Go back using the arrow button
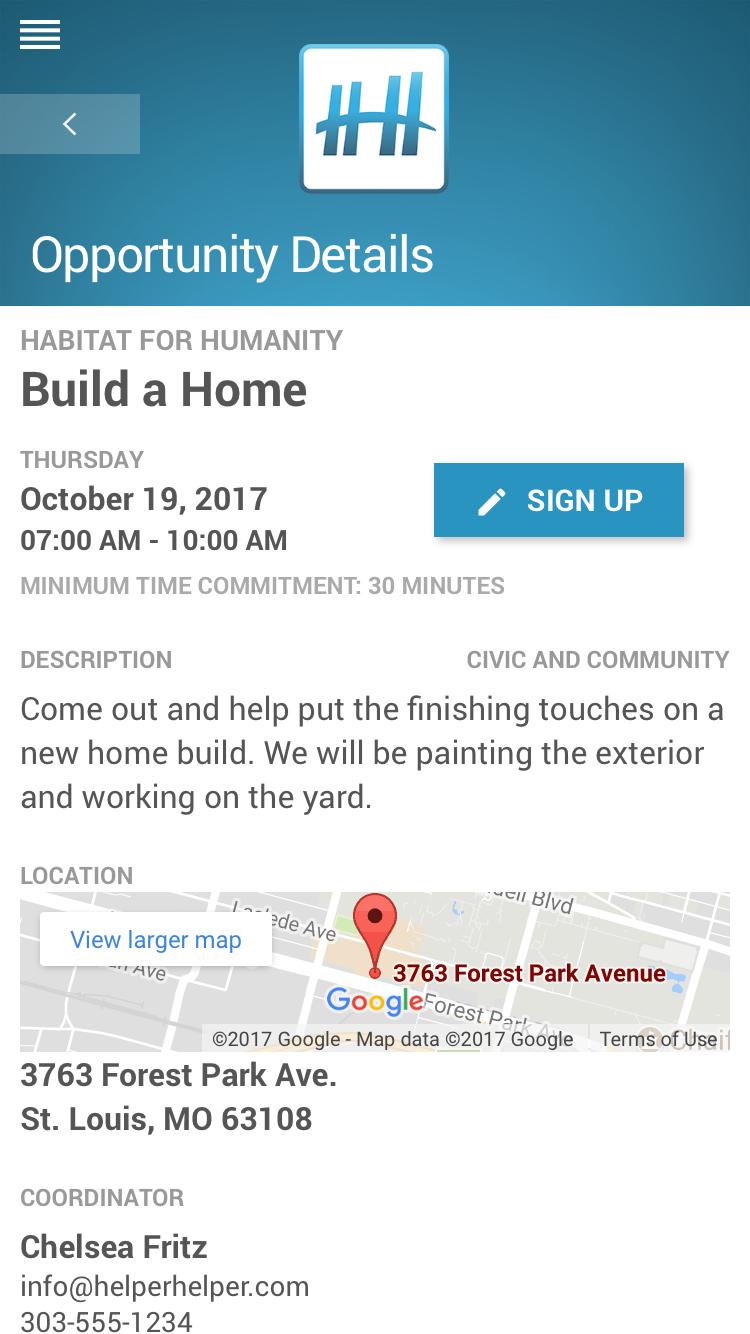The width and height of the screenshot is (750, 1334). click(70, 124)
